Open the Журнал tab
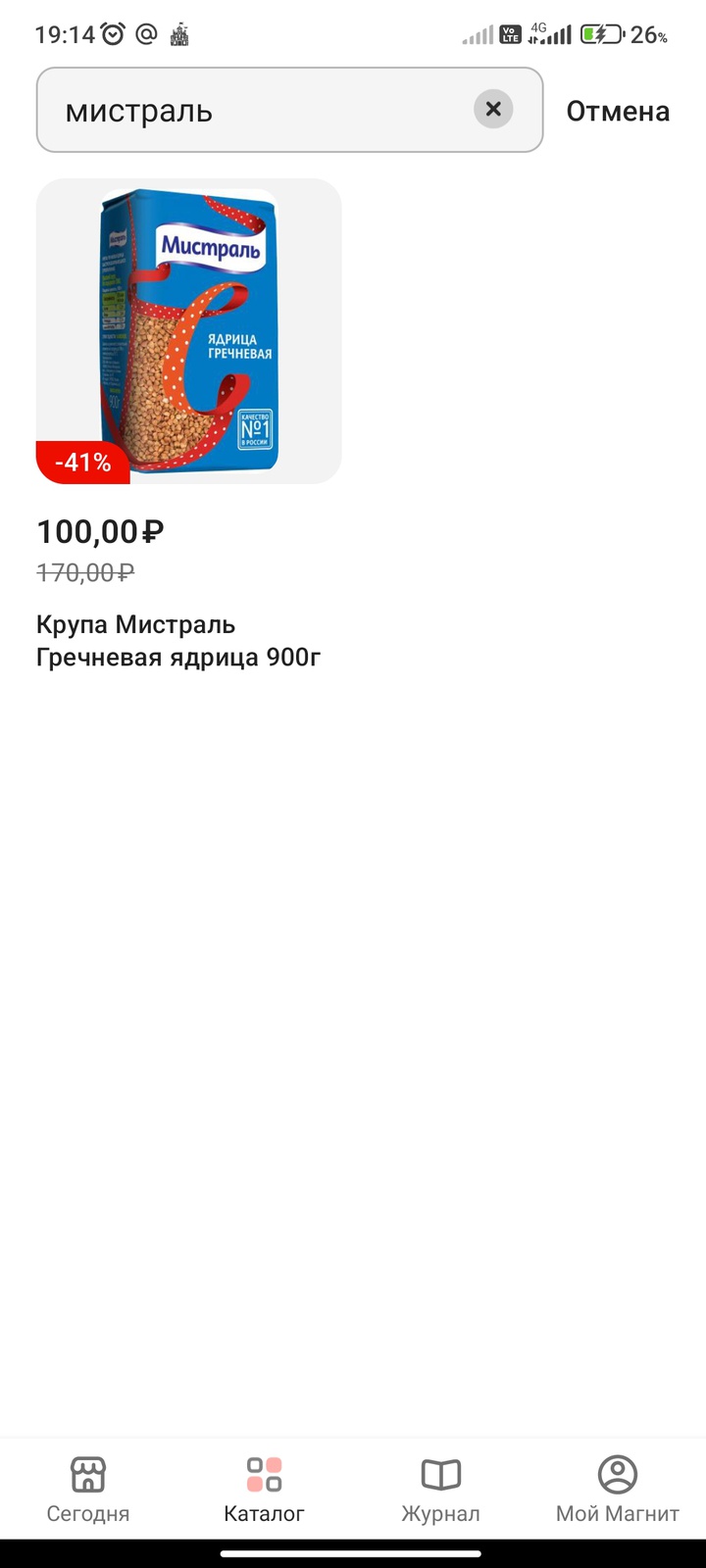The image size is (706, 1568). coord(441,1489)
